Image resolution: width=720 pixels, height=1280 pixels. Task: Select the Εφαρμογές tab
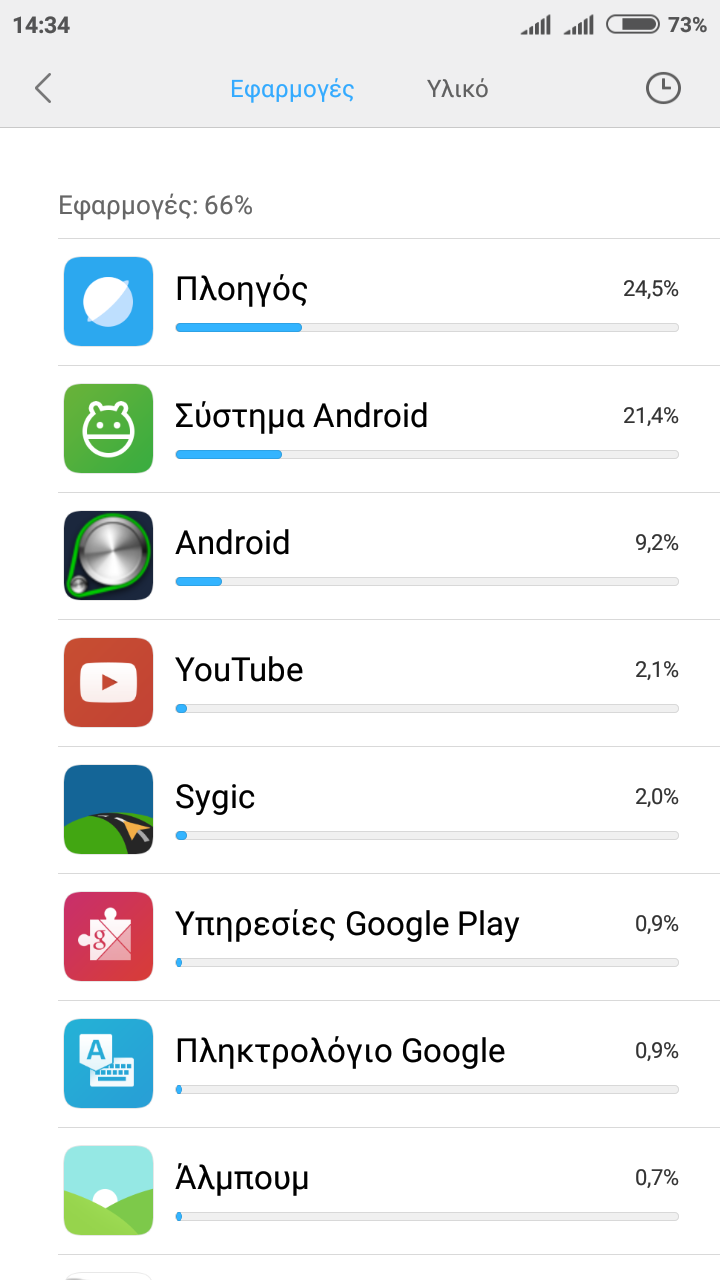(x=292, y=89)
